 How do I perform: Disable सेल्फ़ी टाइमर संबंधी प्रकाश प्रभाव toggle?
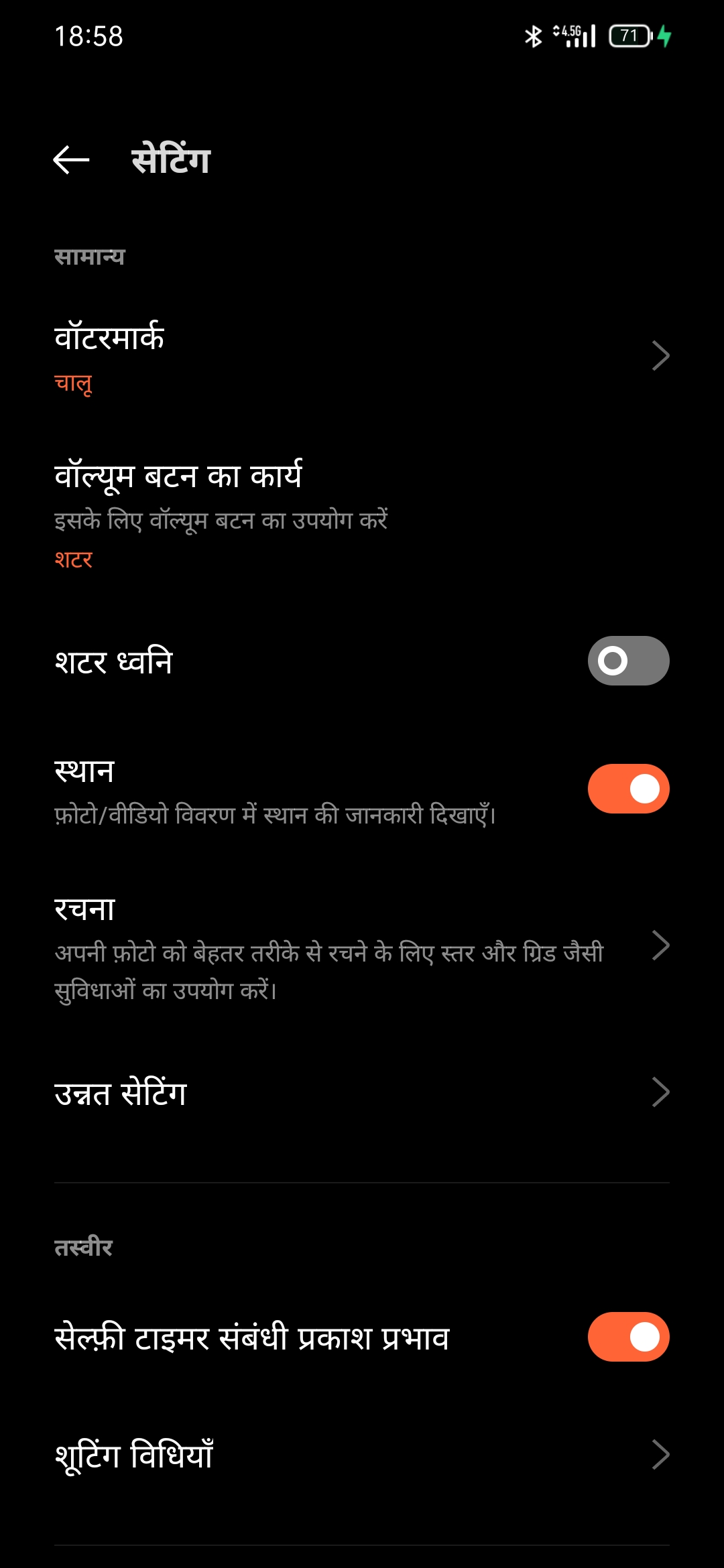coord(628,1337)
